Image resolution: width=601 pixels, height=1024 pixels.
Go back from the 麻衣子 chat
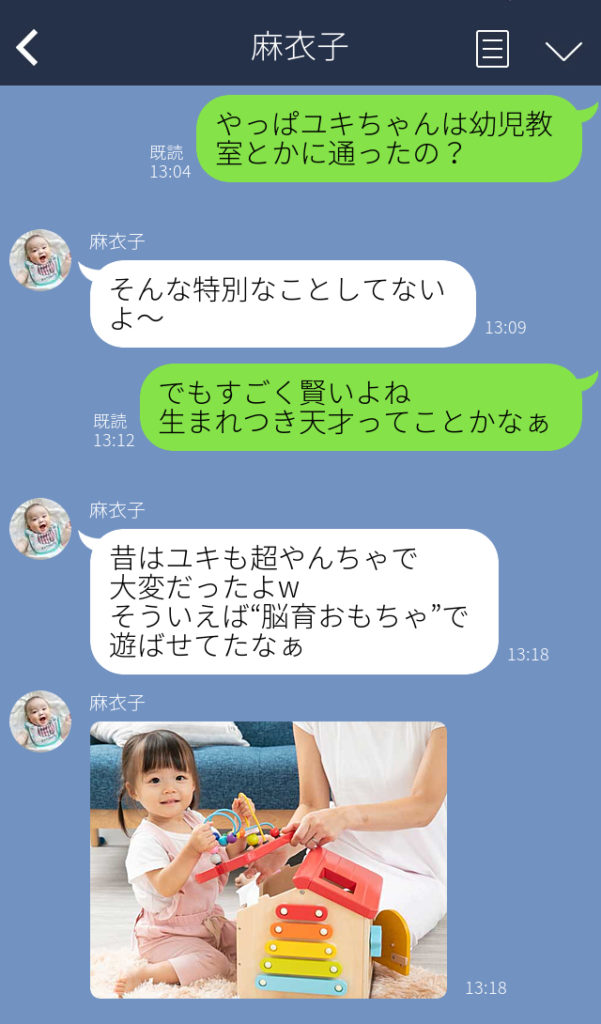[x=28, y=47]
